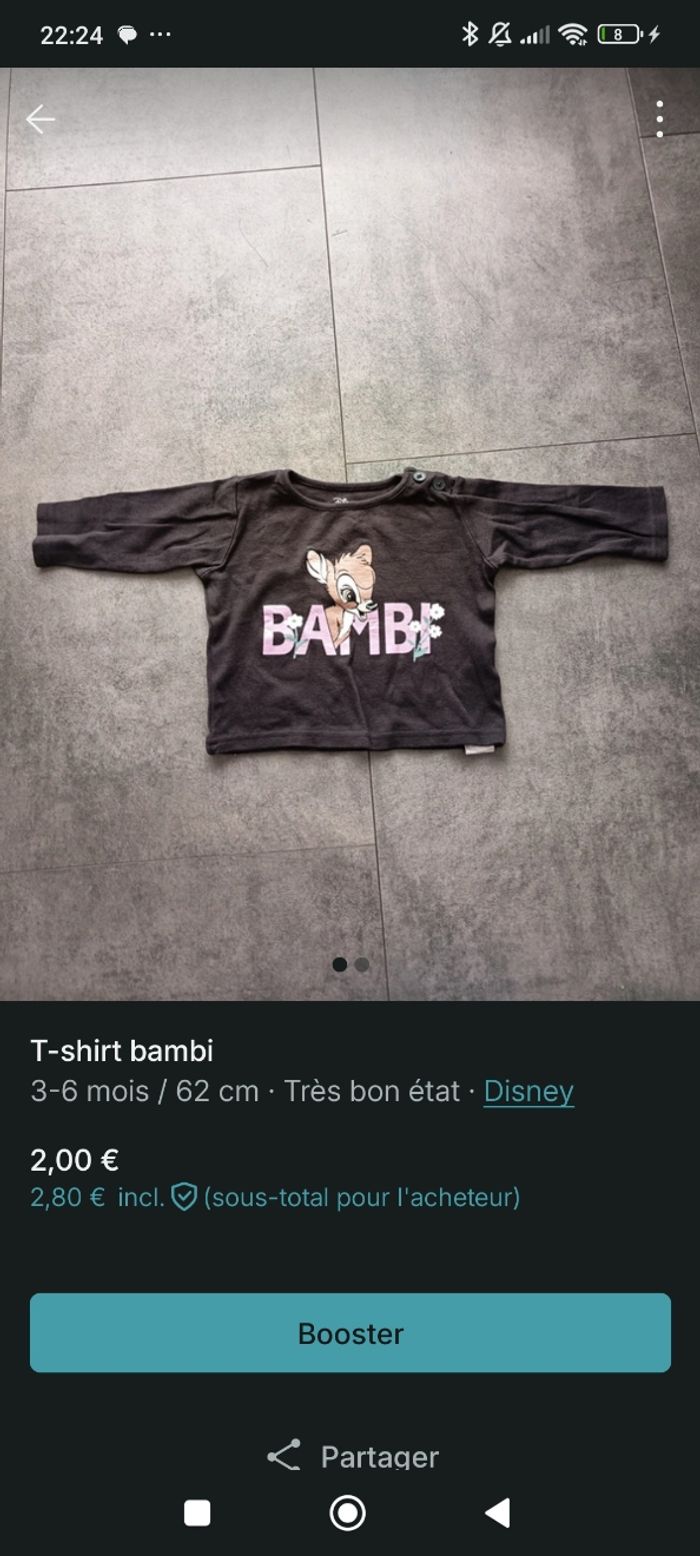
Task: Tap the system back triangle
Action: [497, 1513]
